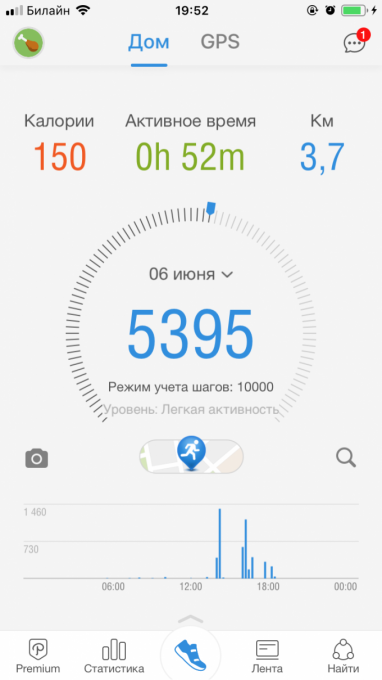The width and height of the screenshot is (382, 680).
Task: Tap the running map pill button
Action: pyautogui.click(x=191, y=456)
